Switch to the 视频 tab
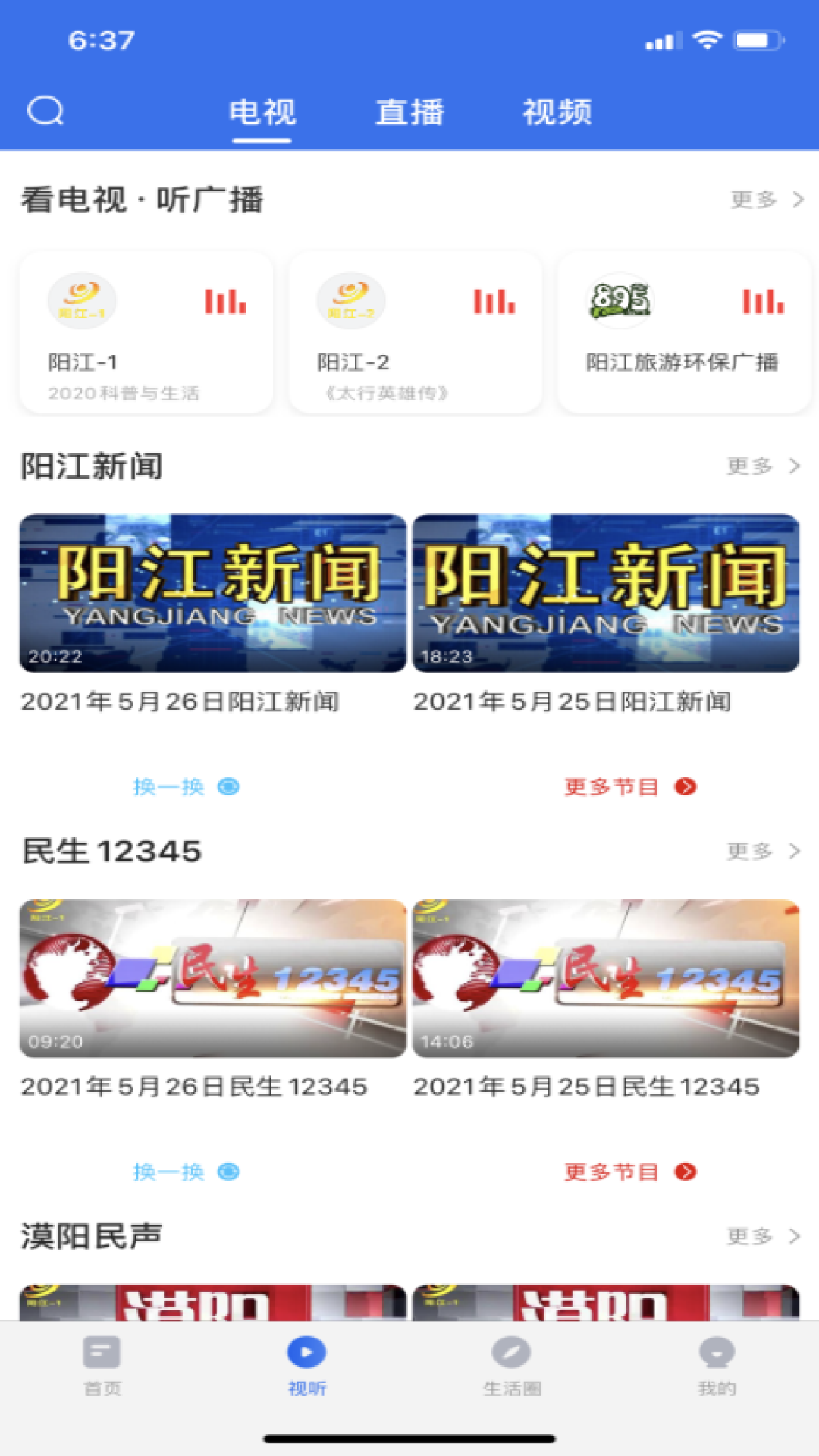 click(x=557, y=112)
